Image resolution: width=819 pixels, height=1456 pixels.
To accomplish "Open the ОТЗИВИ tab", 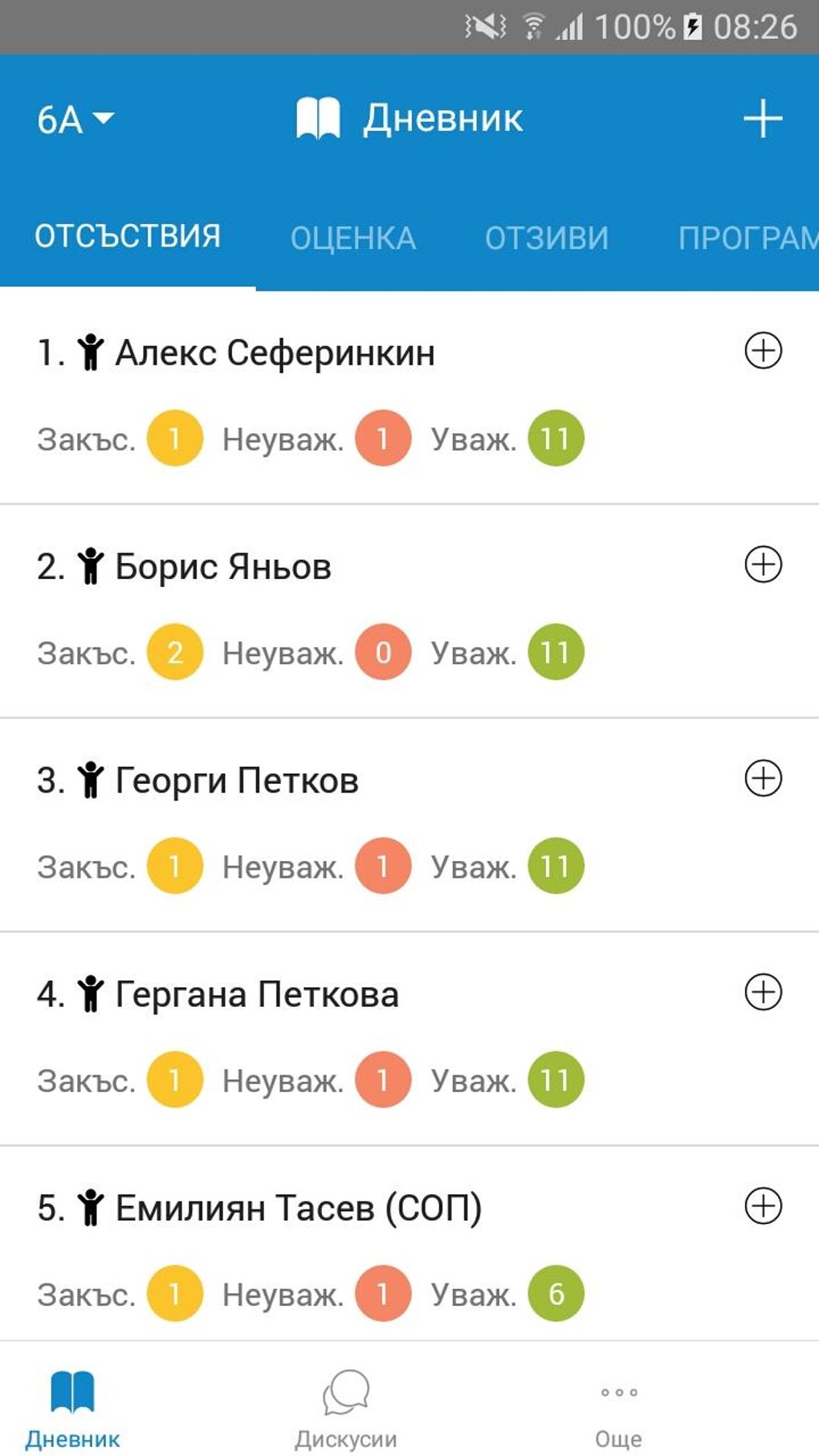I will (547, 238).
